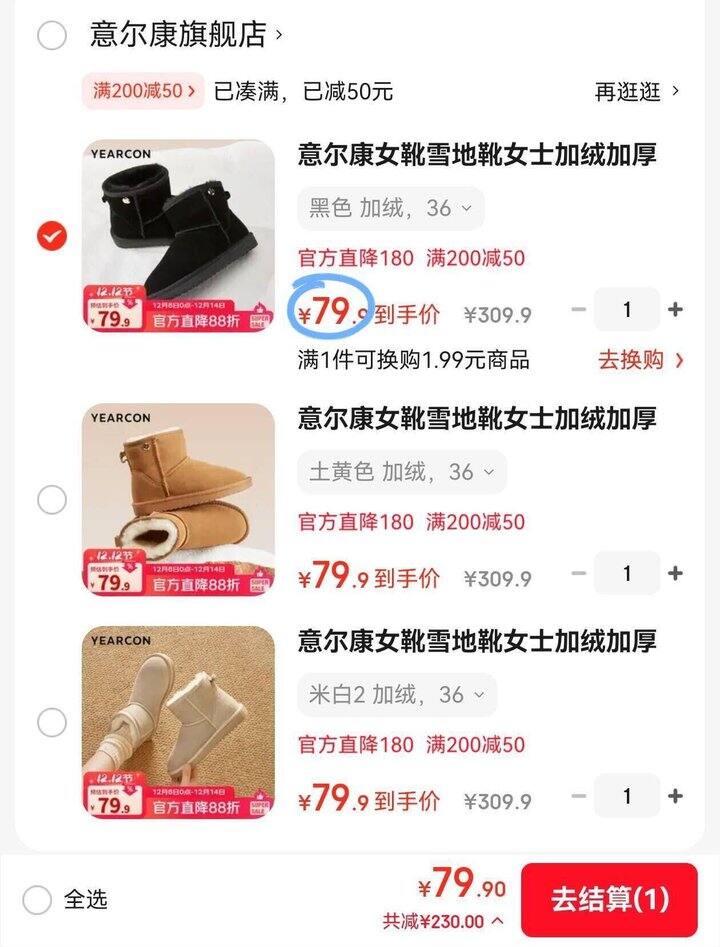Tap 再逛逛 to keep browsing

[x=637, y=92]
